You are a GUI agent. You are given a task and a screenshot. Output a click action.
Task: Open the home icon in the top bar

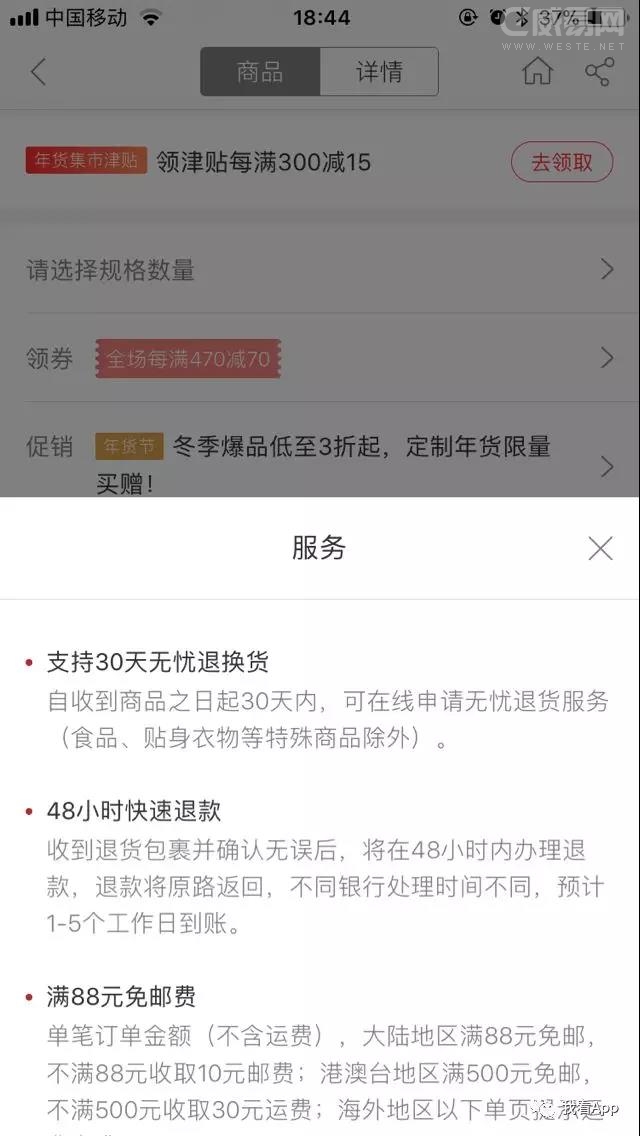tap(538, 72)
